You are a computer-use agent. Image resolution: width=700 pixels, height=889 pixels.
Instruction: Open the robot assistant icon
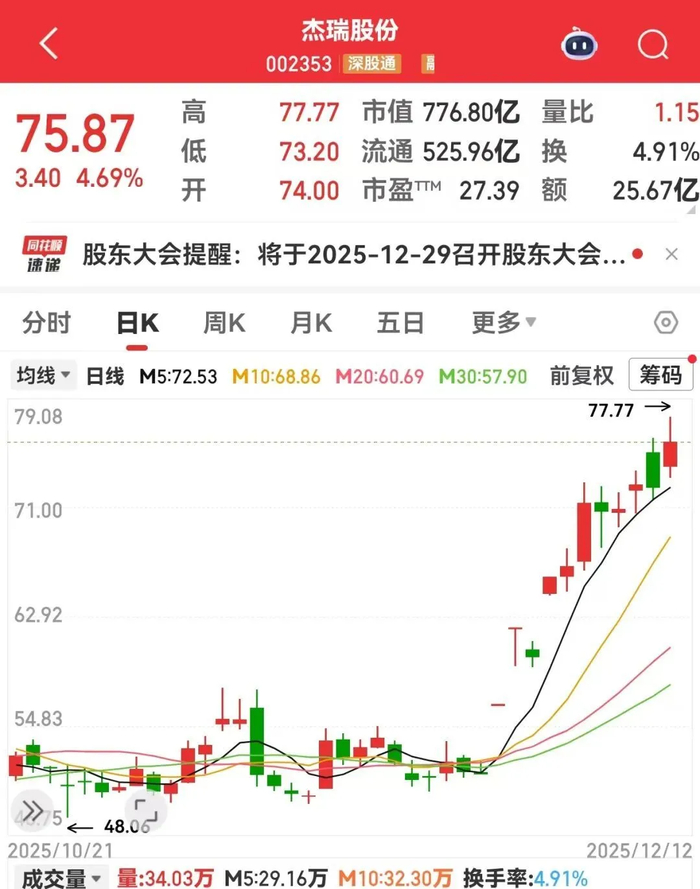[578, 44]
